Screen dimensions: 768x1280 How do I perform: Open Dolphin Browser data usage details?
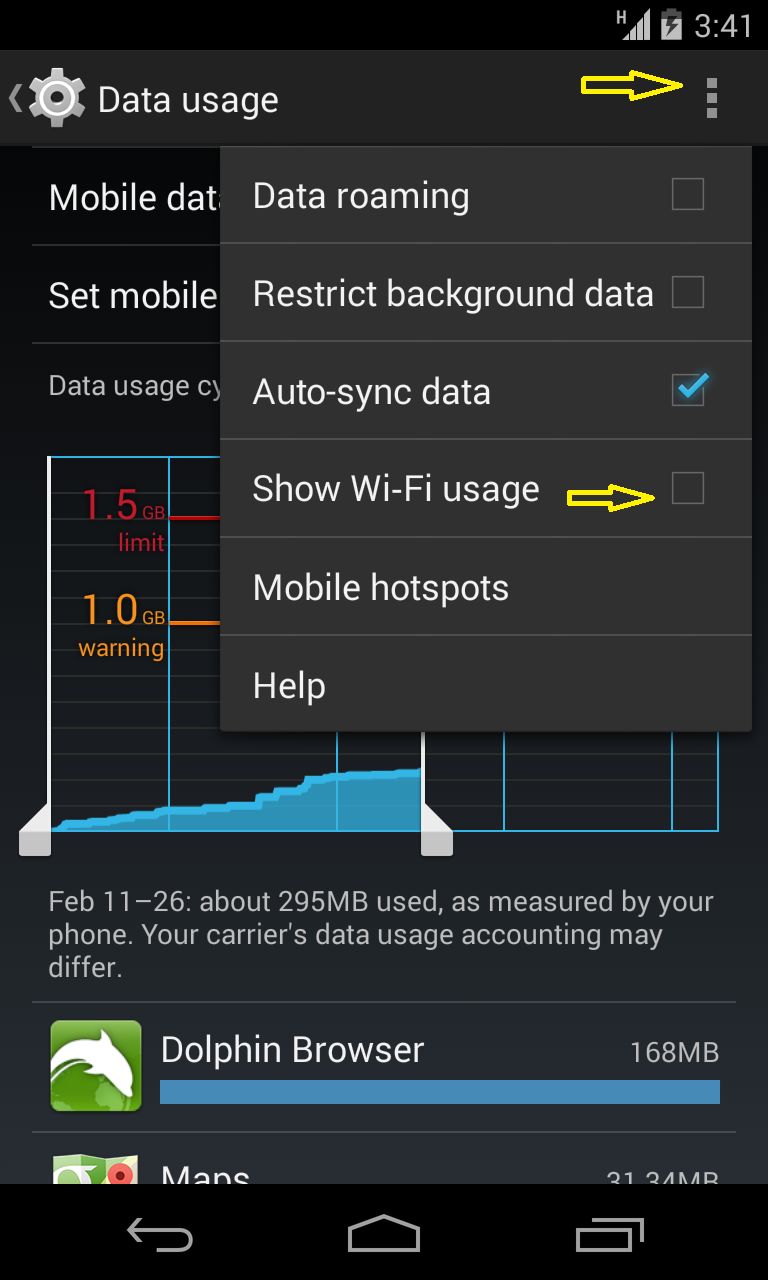click(384, 1067)
